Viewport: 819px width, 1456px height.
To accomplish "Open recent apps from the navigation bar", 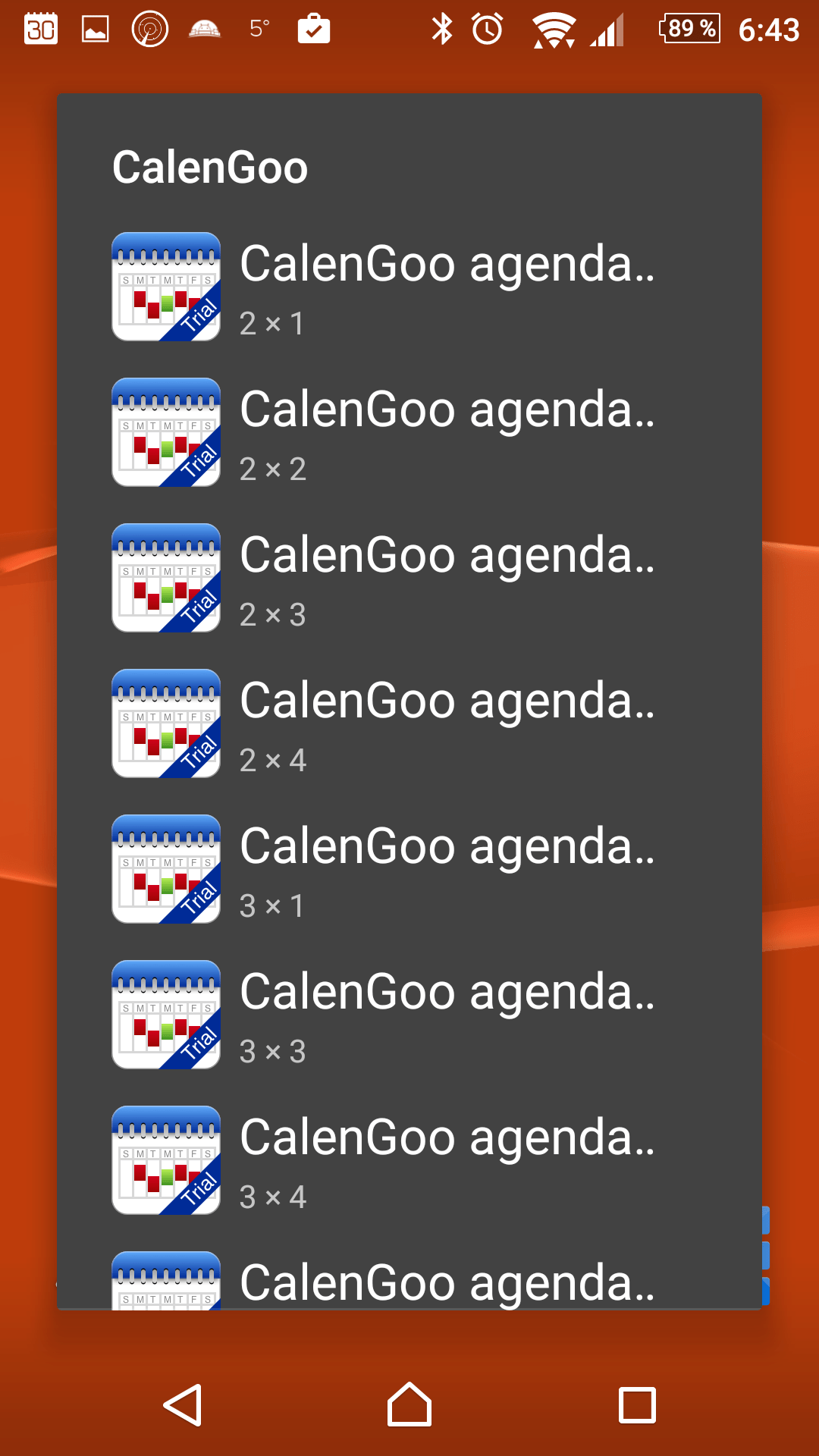I will [x=637, y=1405].
